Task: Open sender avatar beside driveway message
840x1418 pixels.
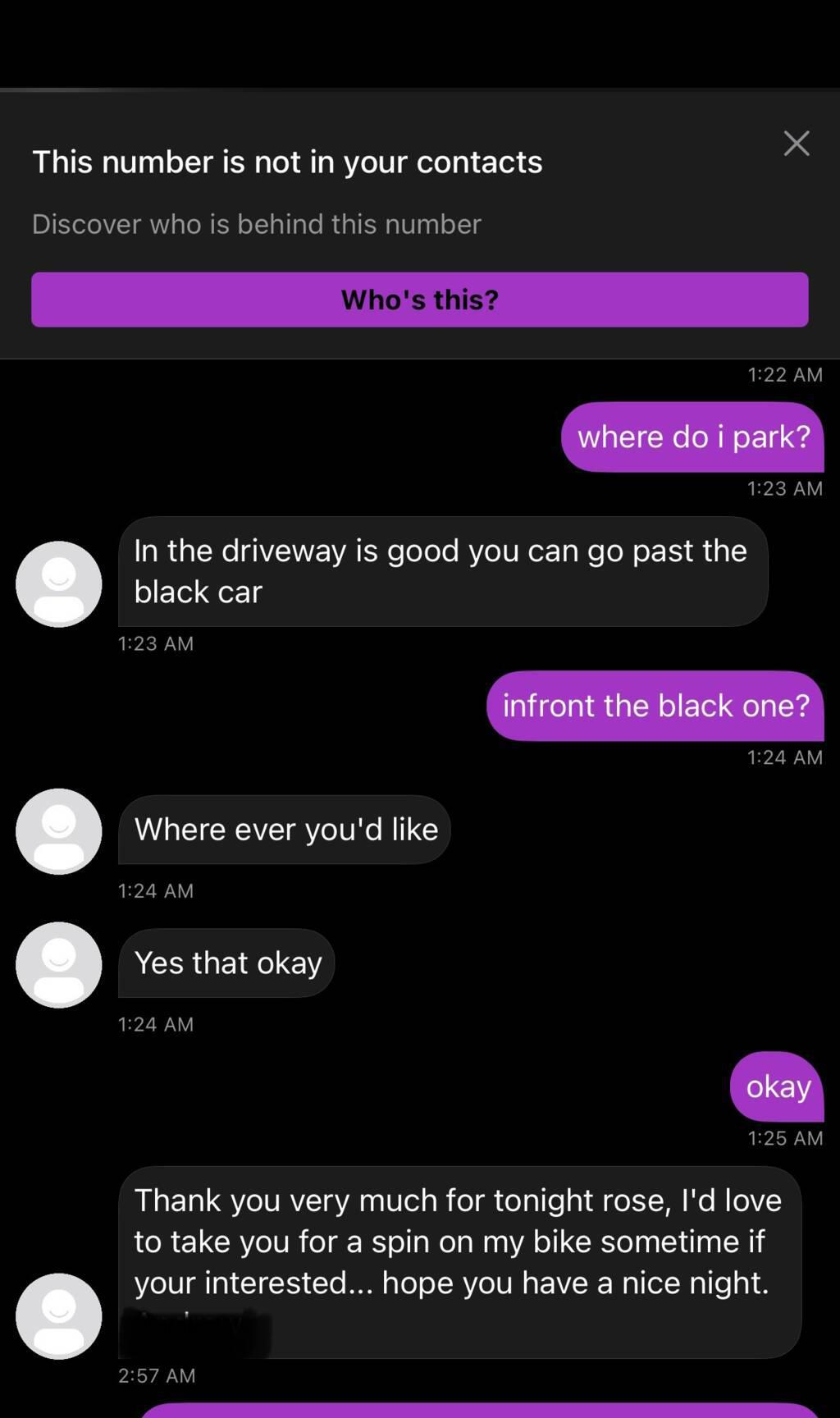Action: (x=59, y=584)
